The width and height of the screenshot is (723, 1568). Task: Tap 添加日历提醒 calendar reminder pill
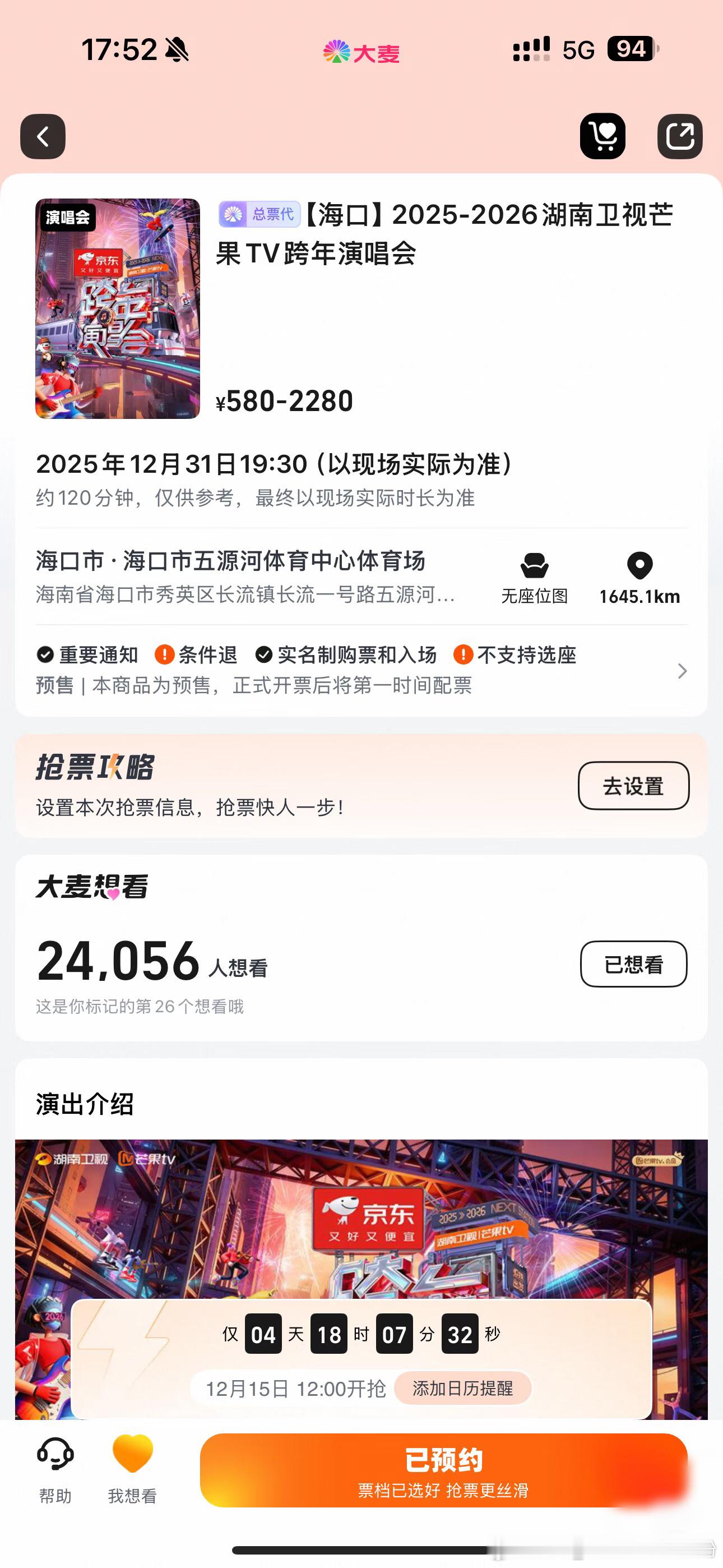click(463, 1389)
